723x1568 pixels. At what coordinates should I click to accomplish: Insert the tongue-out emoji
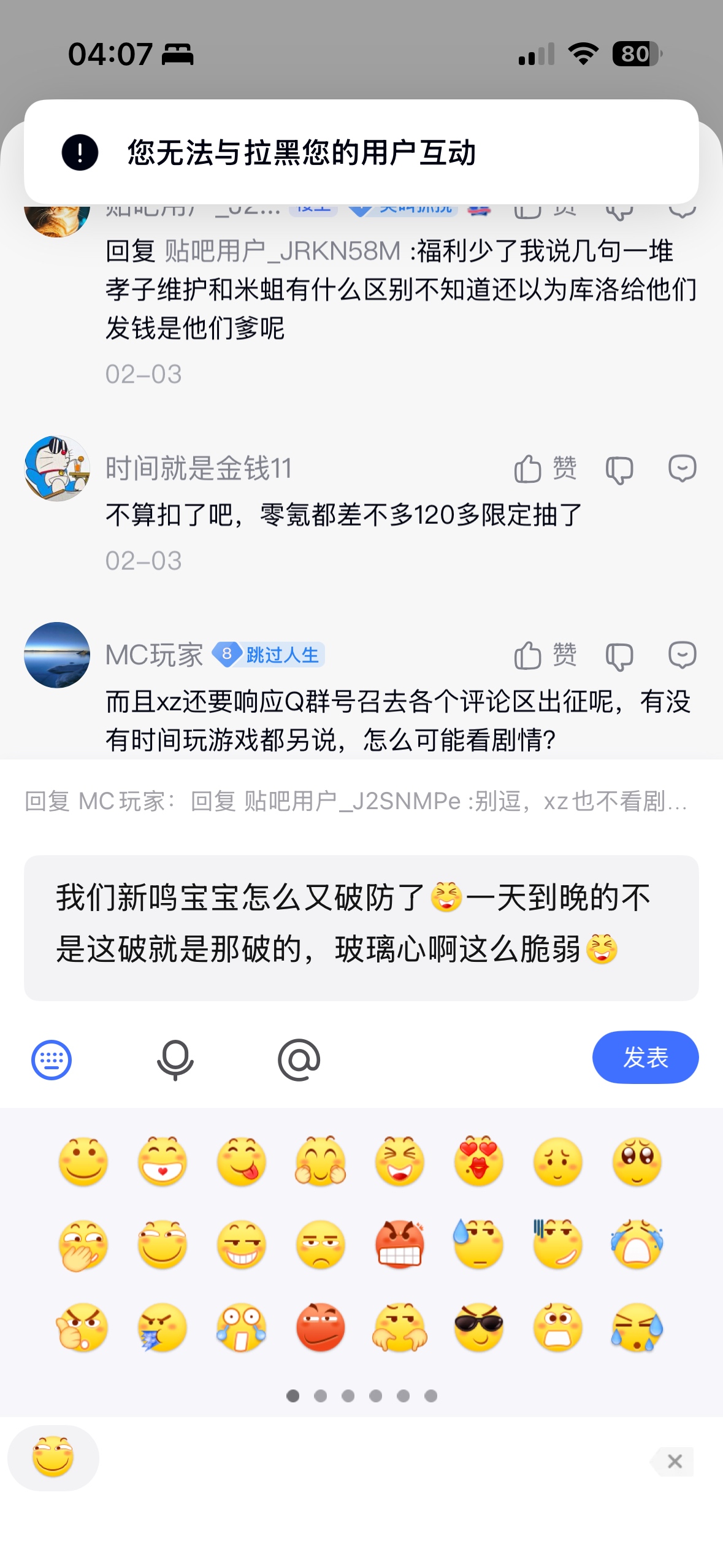tap(242, 1161)
